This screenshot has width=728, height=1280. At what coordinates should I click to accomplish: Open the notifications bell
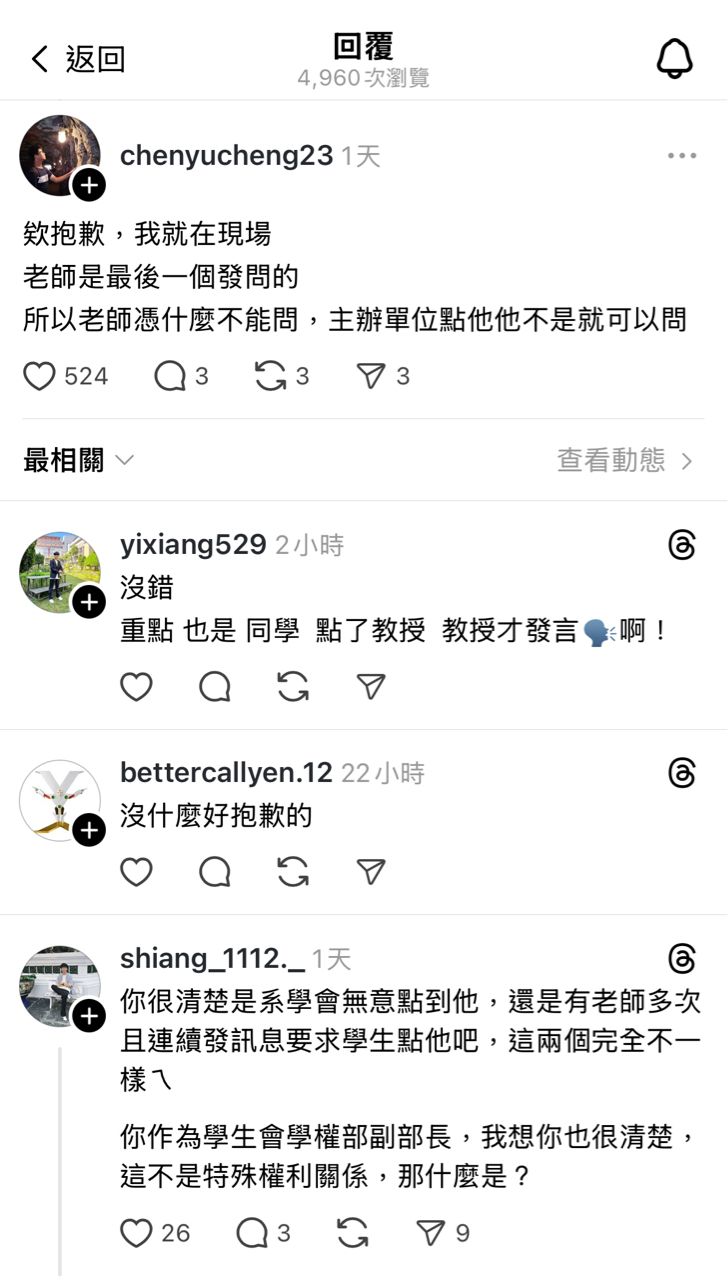pyautogui.click(x=674, y=59)
